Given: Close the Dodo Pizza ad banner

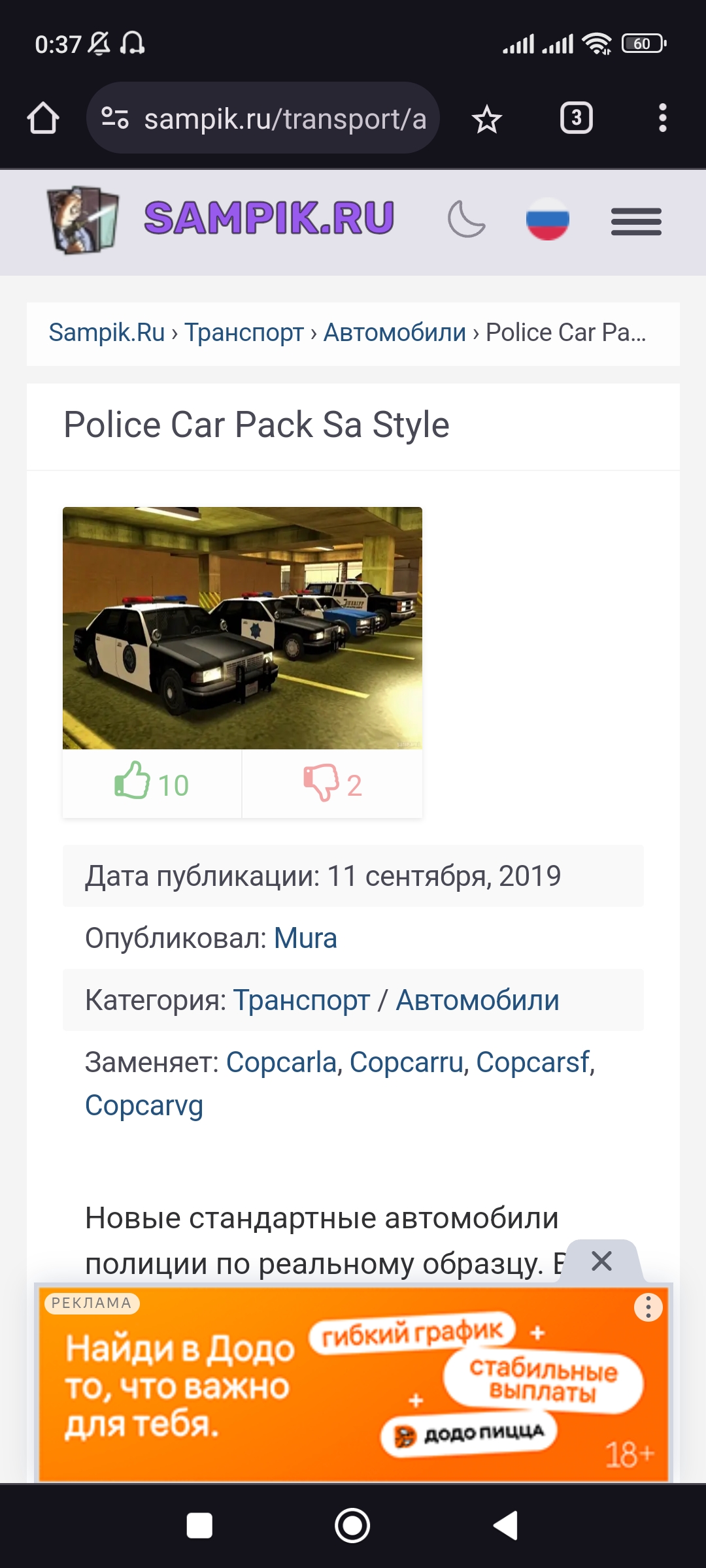Looking at the screenshot, I should tap(601, 1261).
